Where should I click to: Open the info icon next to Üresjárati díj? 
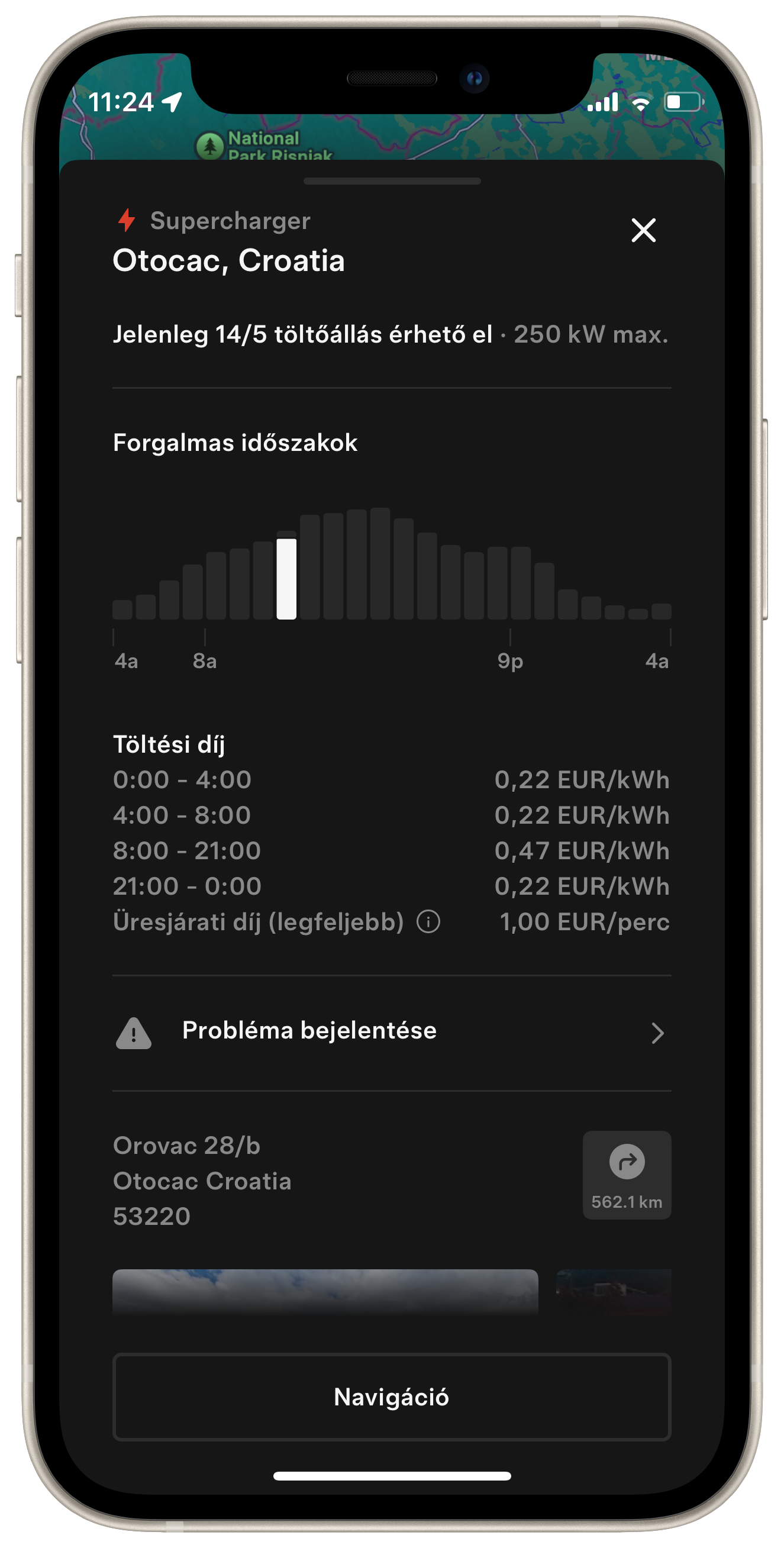click(428, 921)
